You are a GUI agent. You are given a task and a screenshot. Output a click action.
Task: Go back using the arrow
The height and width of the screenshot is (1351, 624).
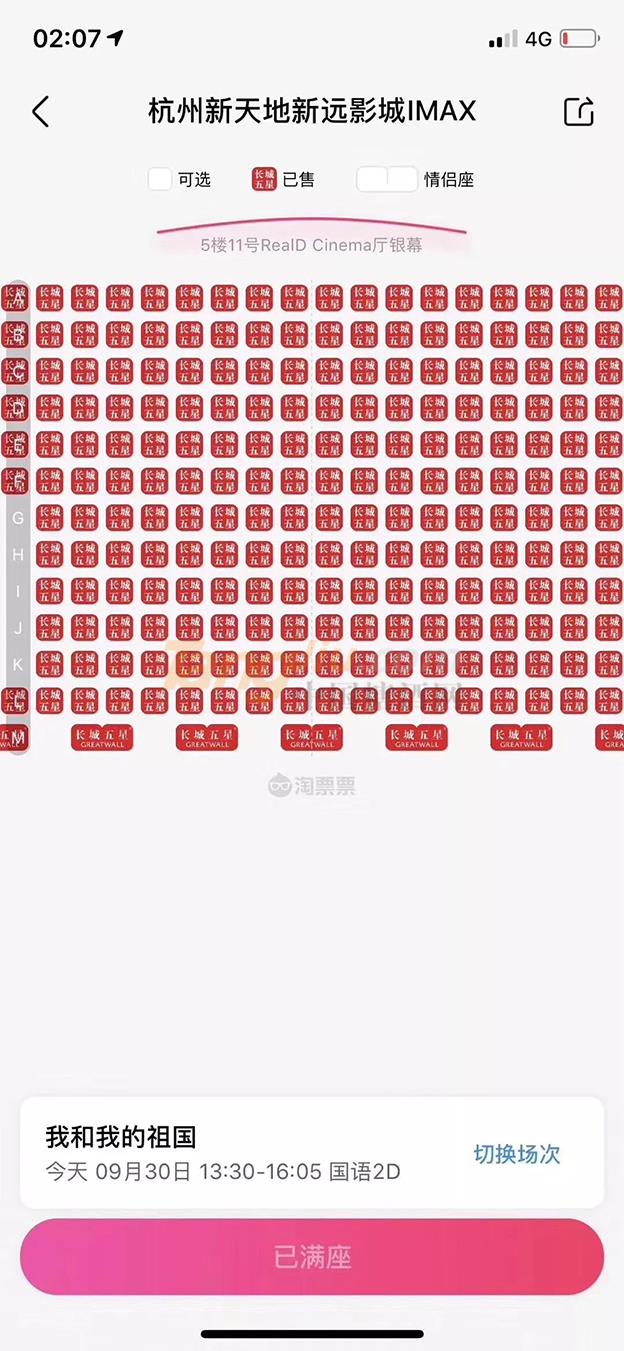40,111
